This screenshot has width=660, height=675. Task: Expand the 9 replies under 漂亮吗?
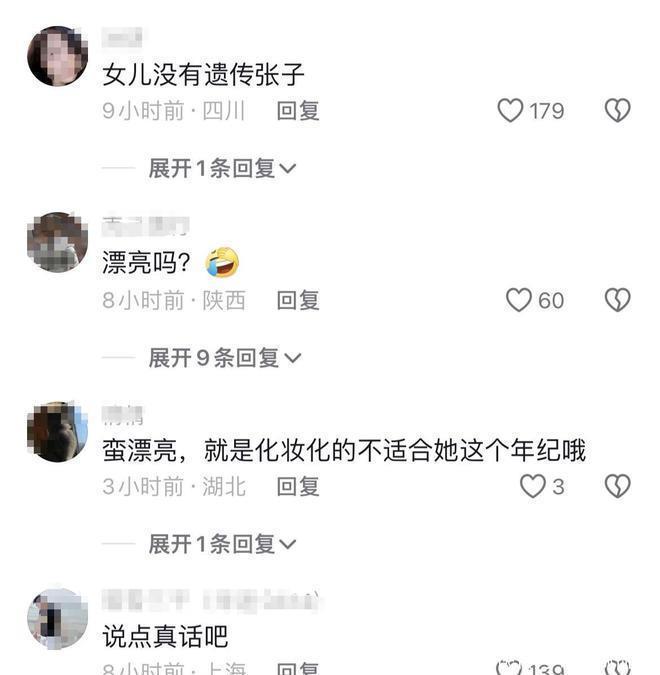click(x=224, y=358)
